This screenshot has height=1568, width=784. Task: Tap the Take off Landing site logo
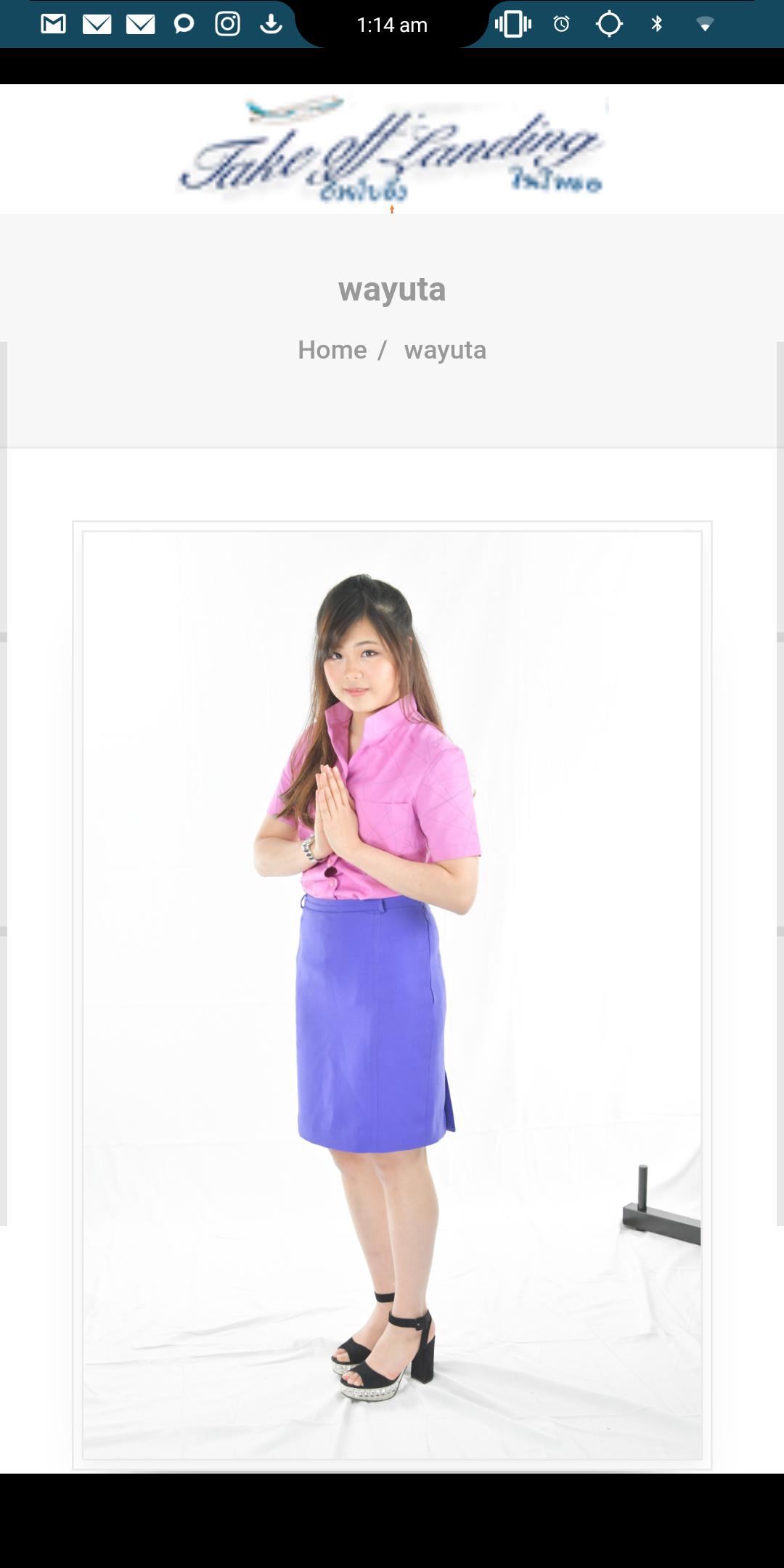tap(391, 150)
